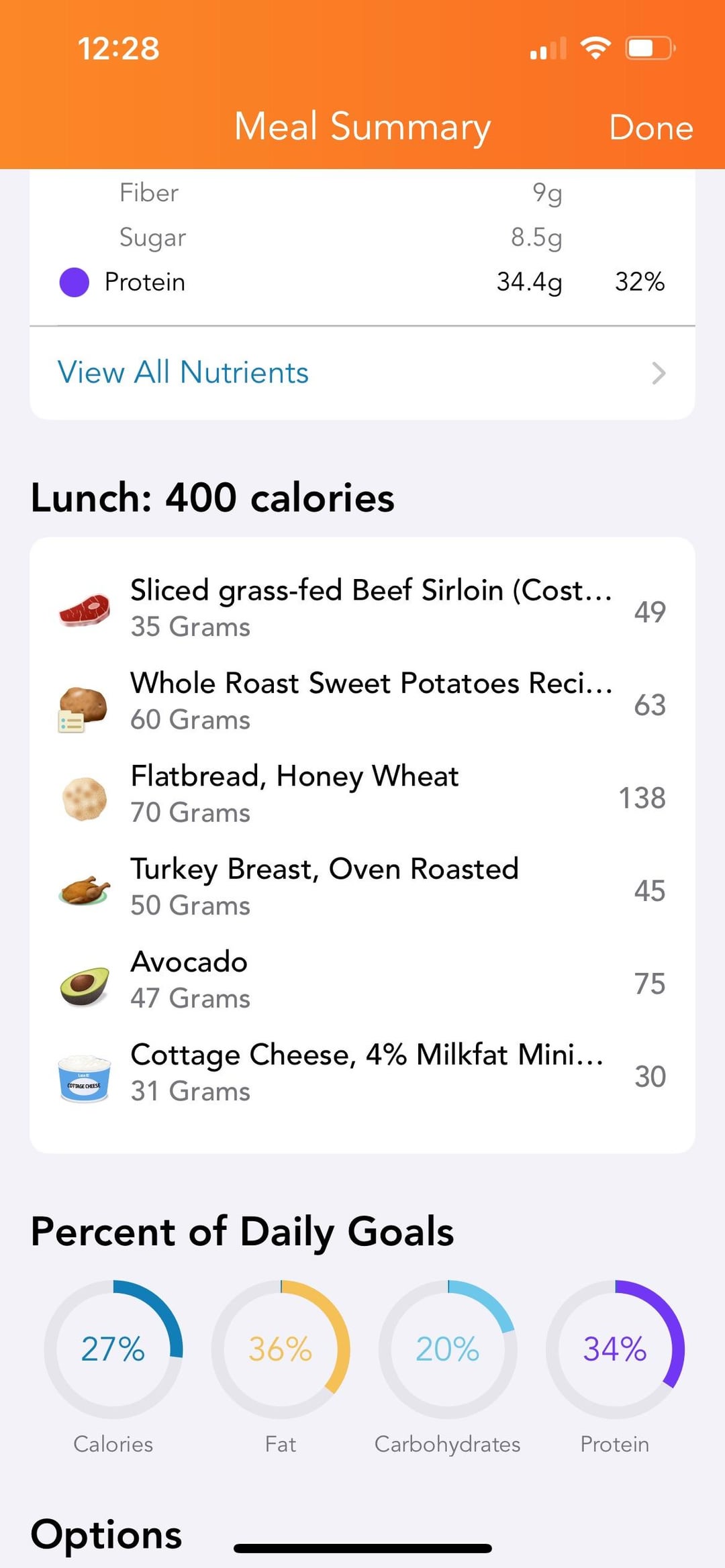Screen dimensions: 725x1568
Task: Open Flatbread, Honey Wheat food entry
Action: (x=362, y=794)
